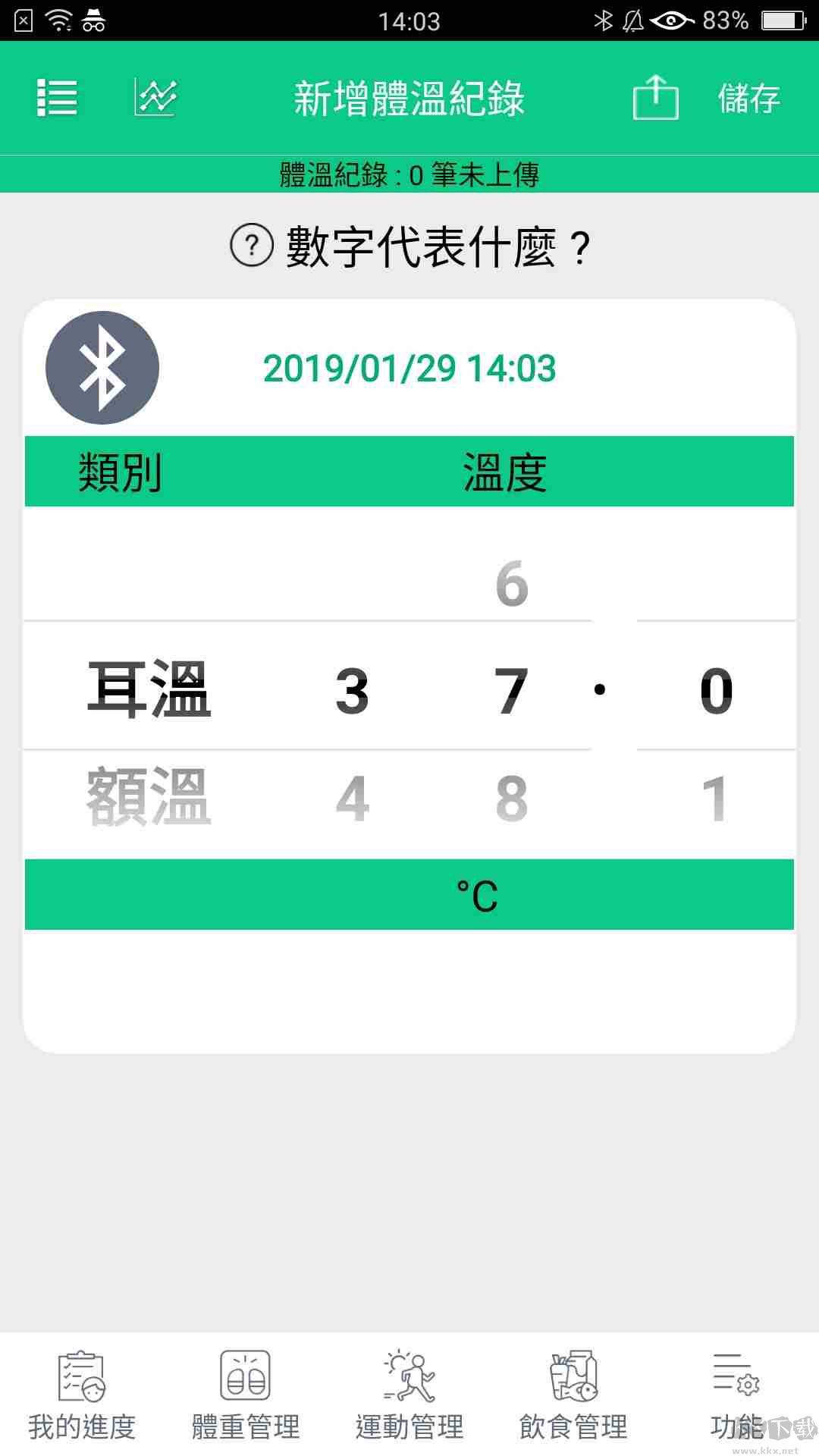Tap the 運動管理 running figure icon
The height and width of the screenshot is (1456, 819).
click(409, 1376)
